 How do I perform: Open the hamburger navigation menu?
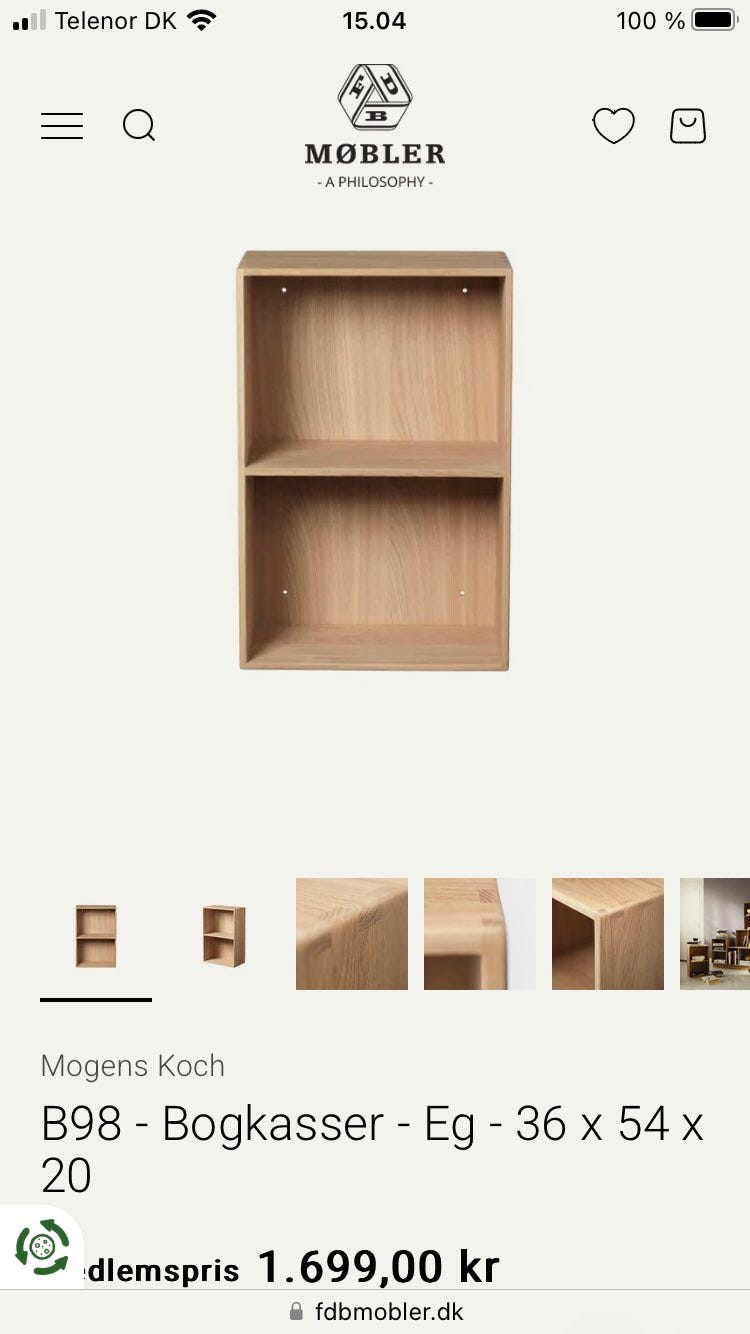(x=61, y=125)
